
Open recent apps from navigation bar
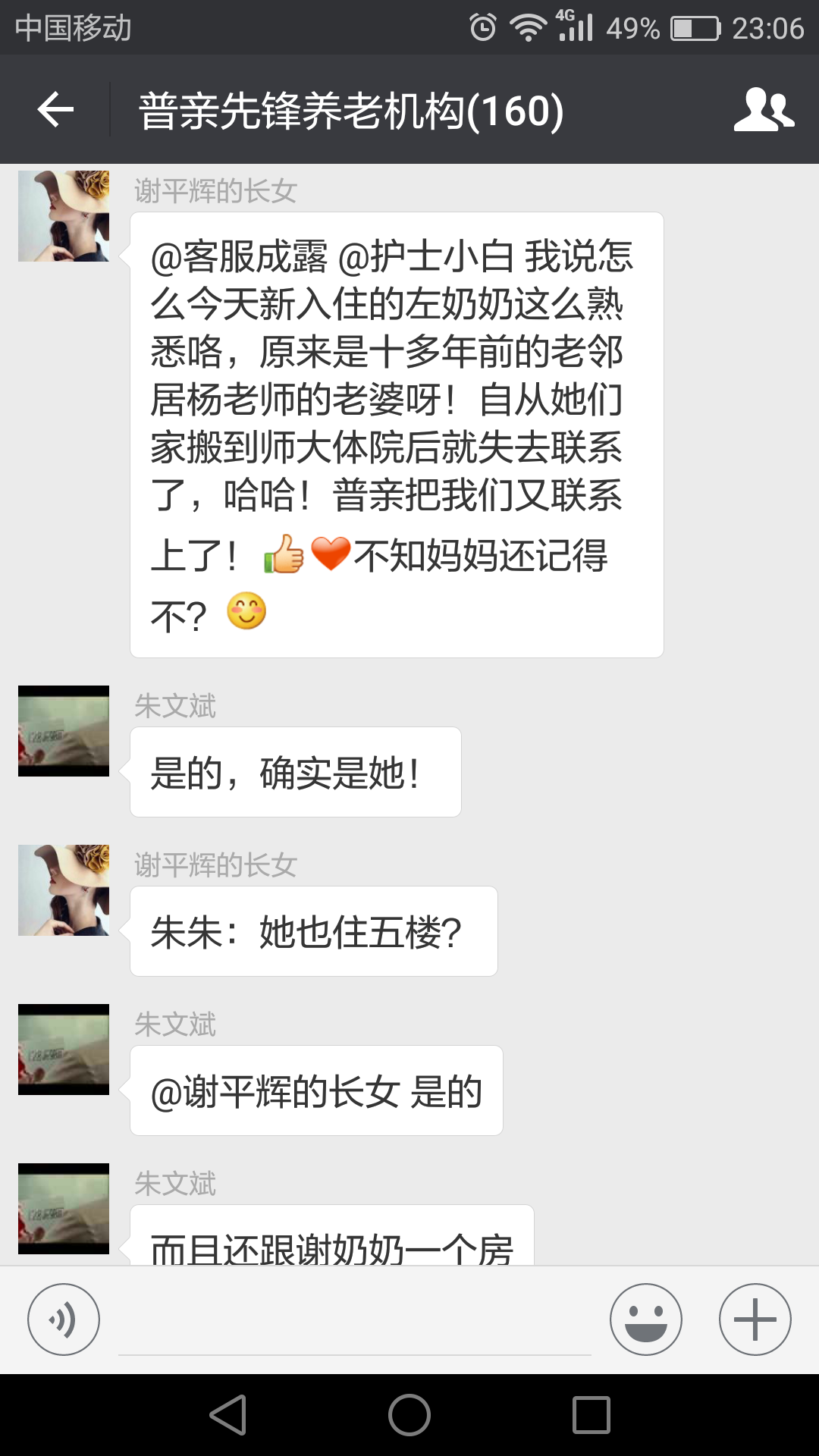pos(591,1415)
